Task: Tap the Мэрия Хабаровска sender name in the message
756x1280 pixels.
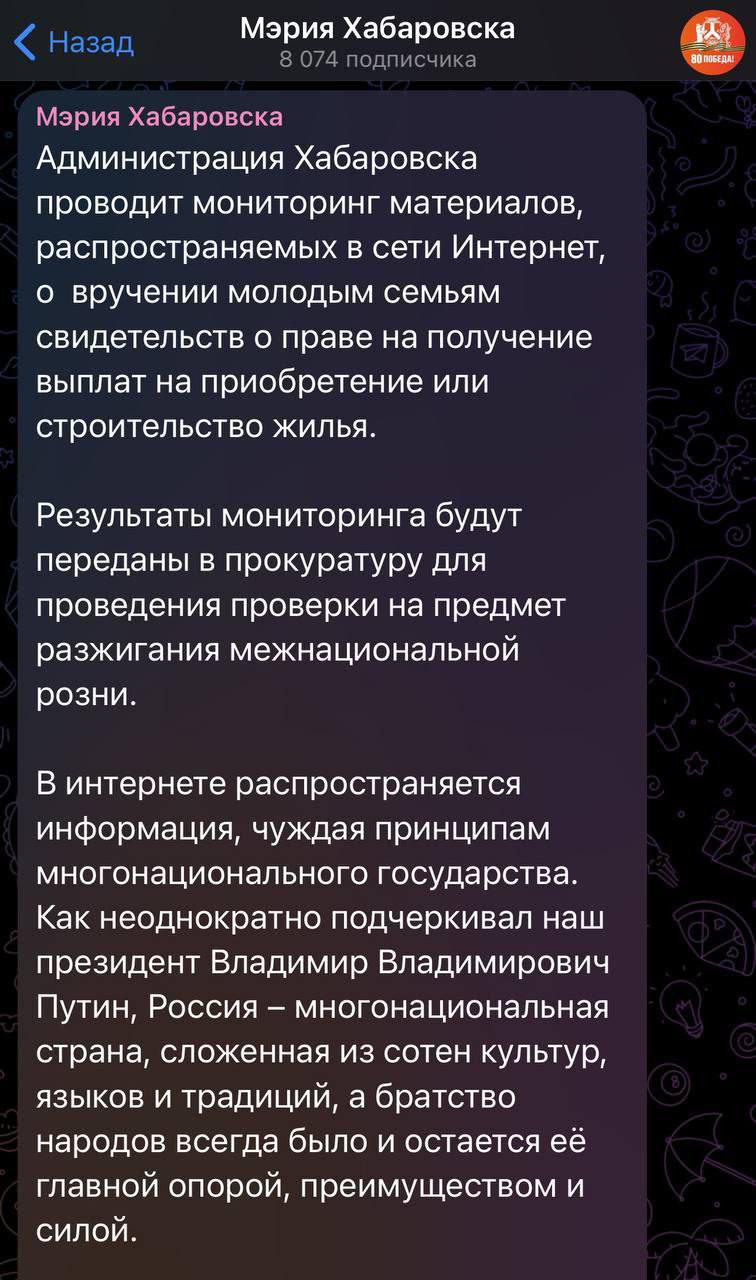Action: (x=160, y=117)
